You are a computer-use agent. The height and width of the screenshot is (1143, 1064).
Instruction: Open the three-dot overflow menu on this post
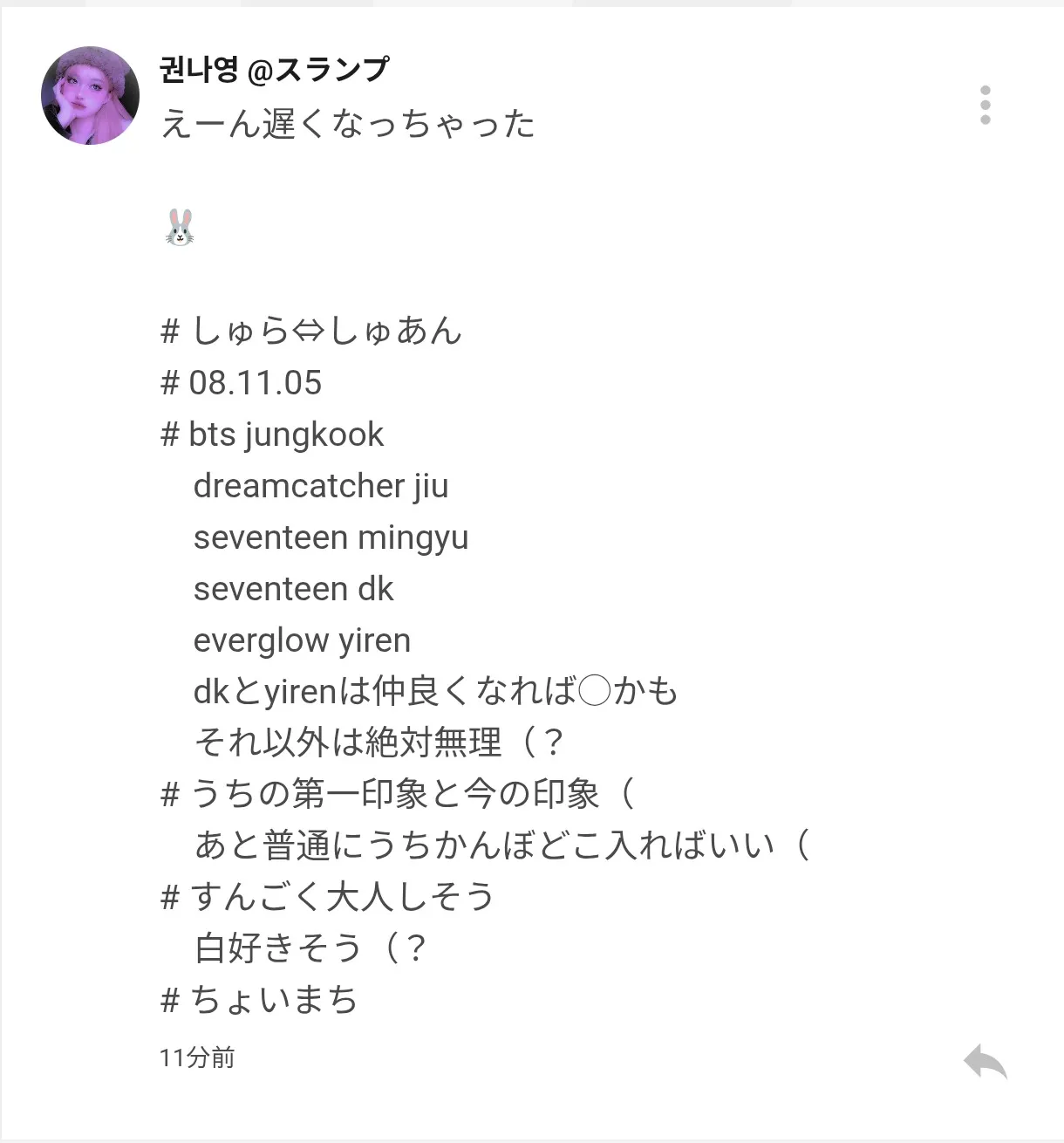pos(985,106)
